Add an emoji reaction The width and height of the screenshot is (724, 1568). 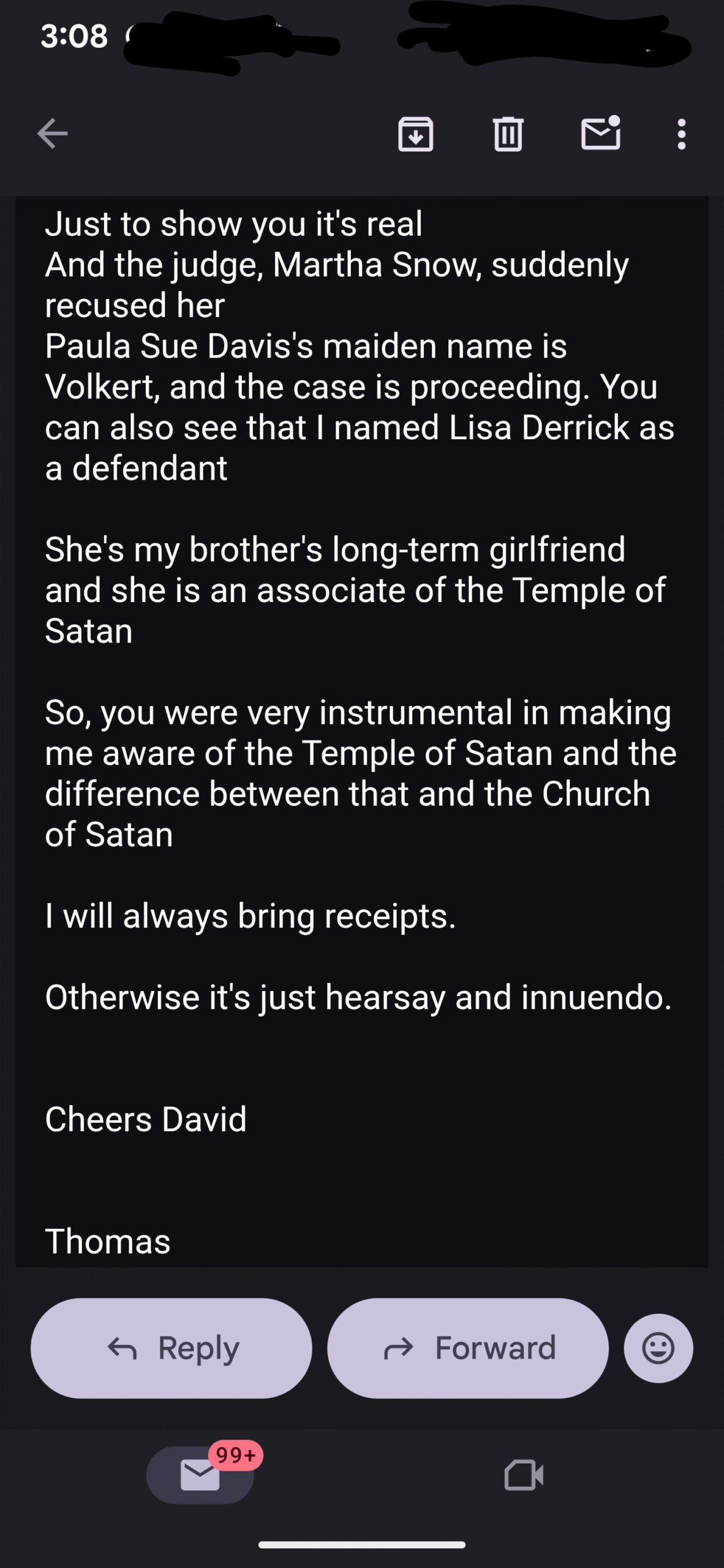click(658, 1348)
